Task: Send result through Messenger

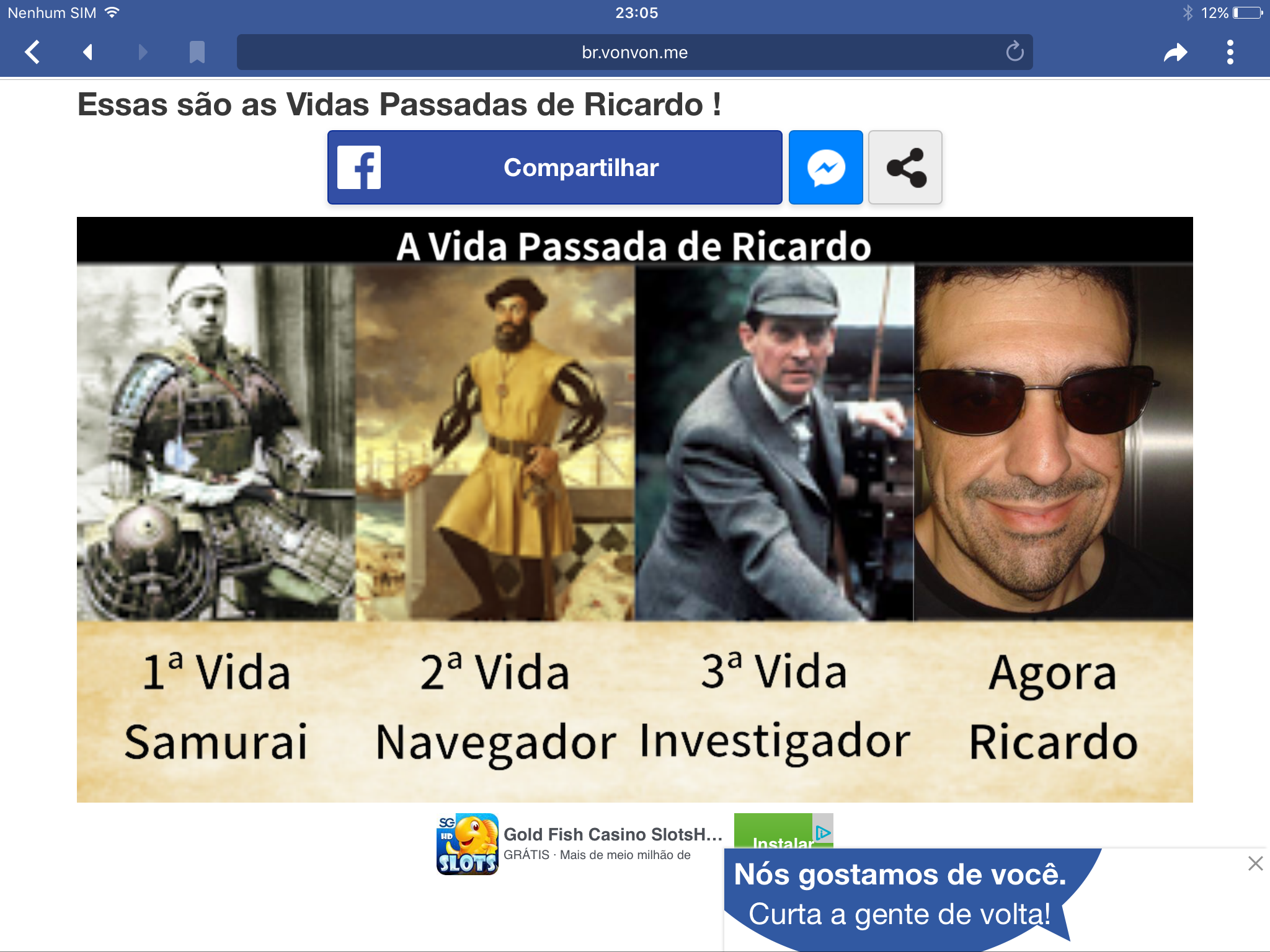Action: (x=825, y=167)
